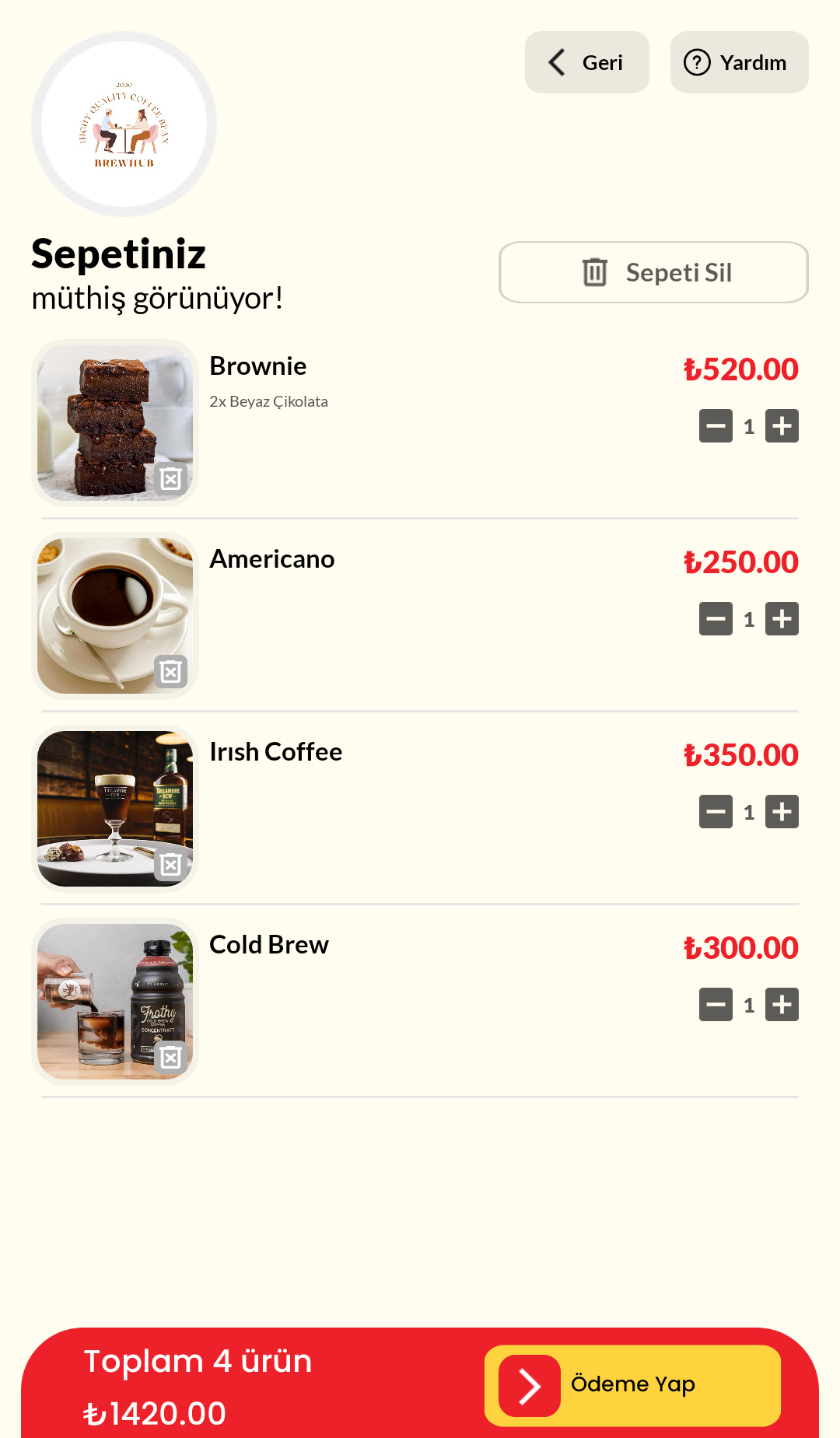Remove Brownie using its delete icon
The height and width of the screenshot is (1438, 840).
point(170,478)
